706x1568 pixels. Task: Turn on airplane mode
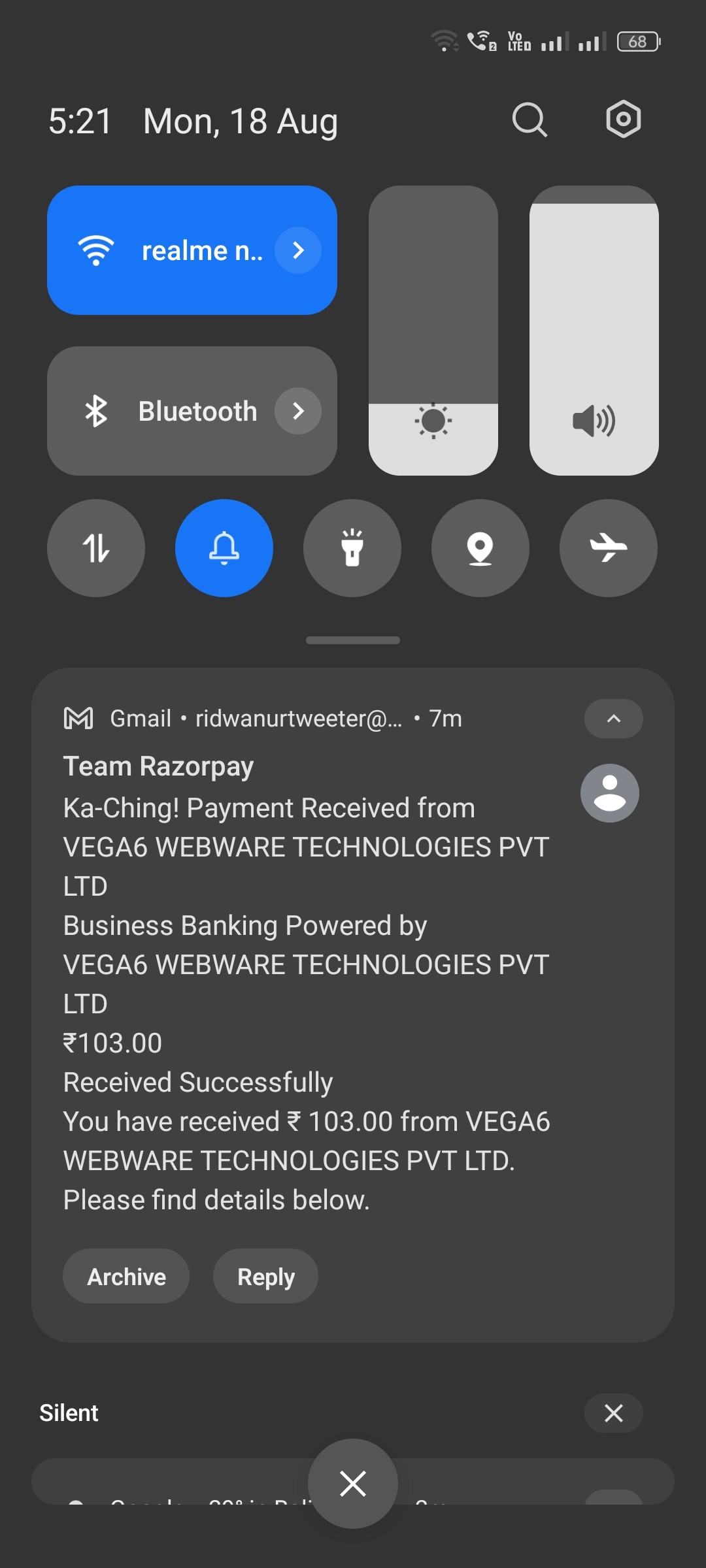[x=609, y=548]
